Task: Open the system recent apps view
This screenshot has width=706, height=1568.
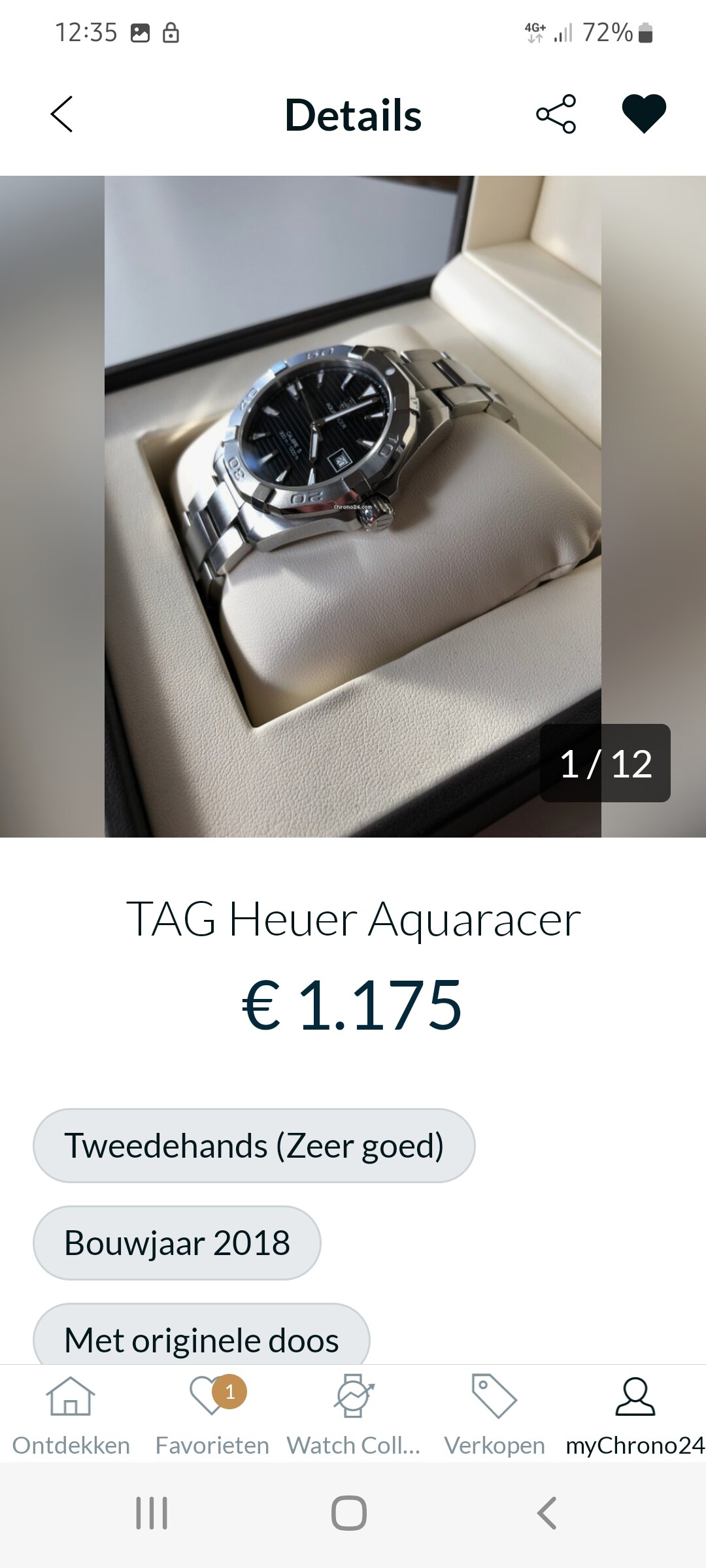Action: tap(152, 1513)
